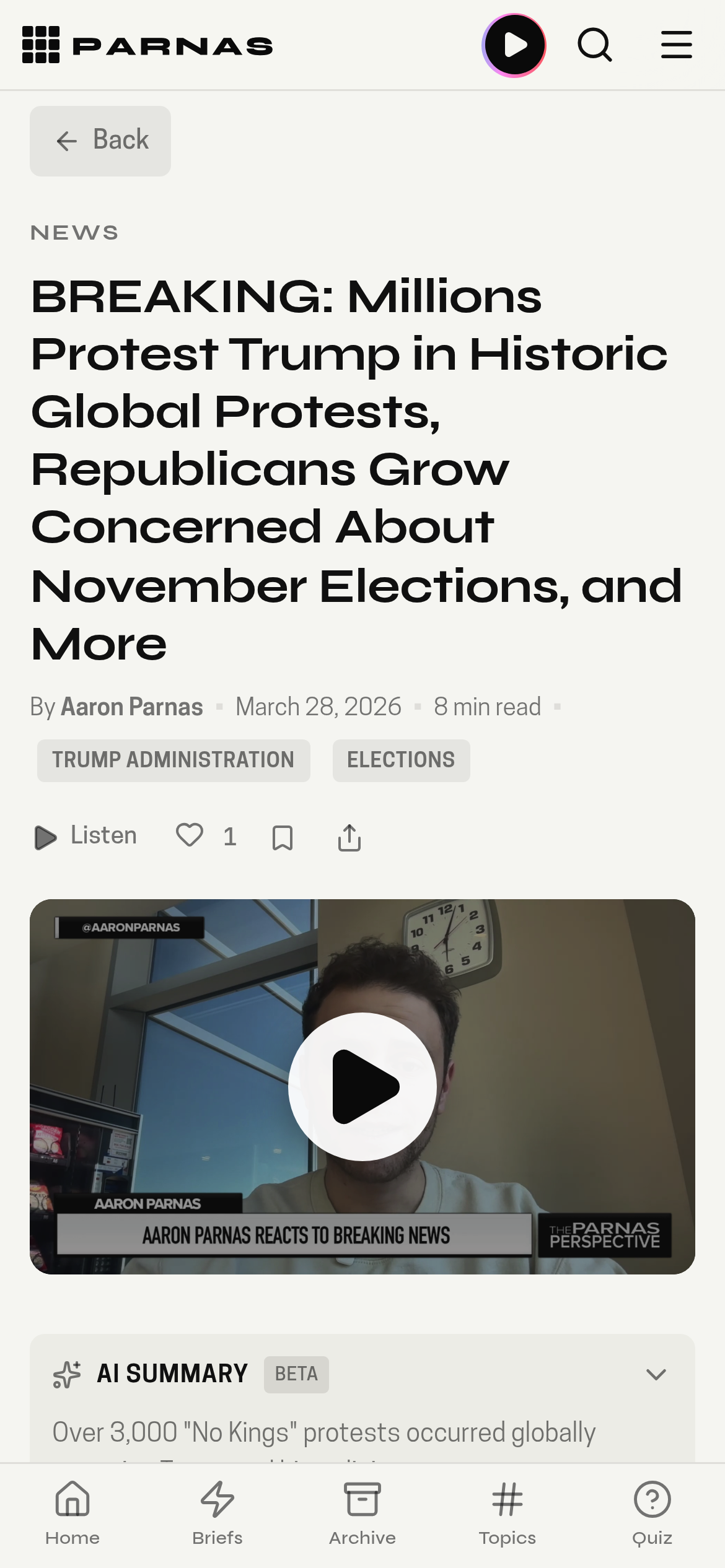Image resolution: width=725 pixels, height=1568 pixels.
Task: Select the Trump Administration tag
Action: (174, 760)
